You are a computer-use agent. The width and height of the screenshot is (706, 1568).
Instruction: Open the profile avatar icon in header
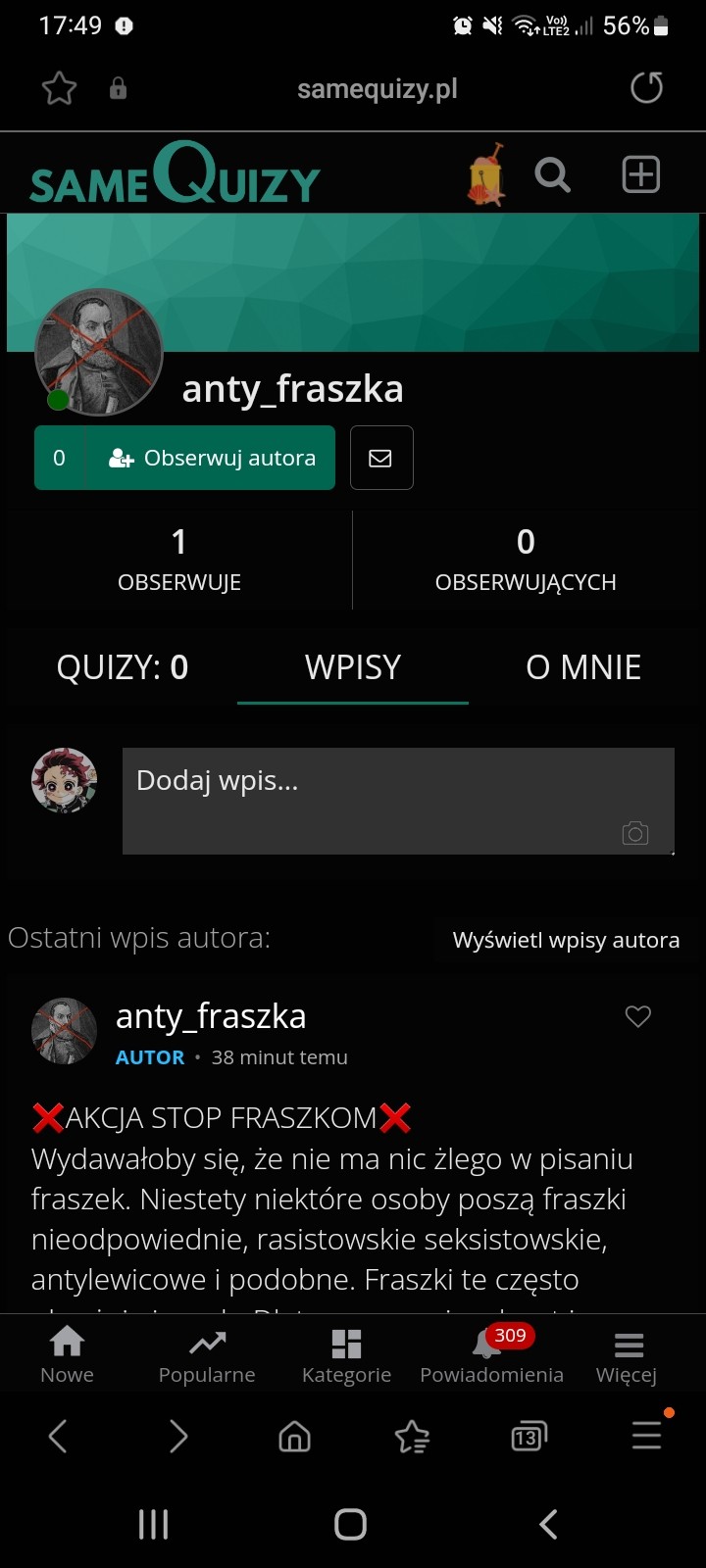(x=486, y=175)
